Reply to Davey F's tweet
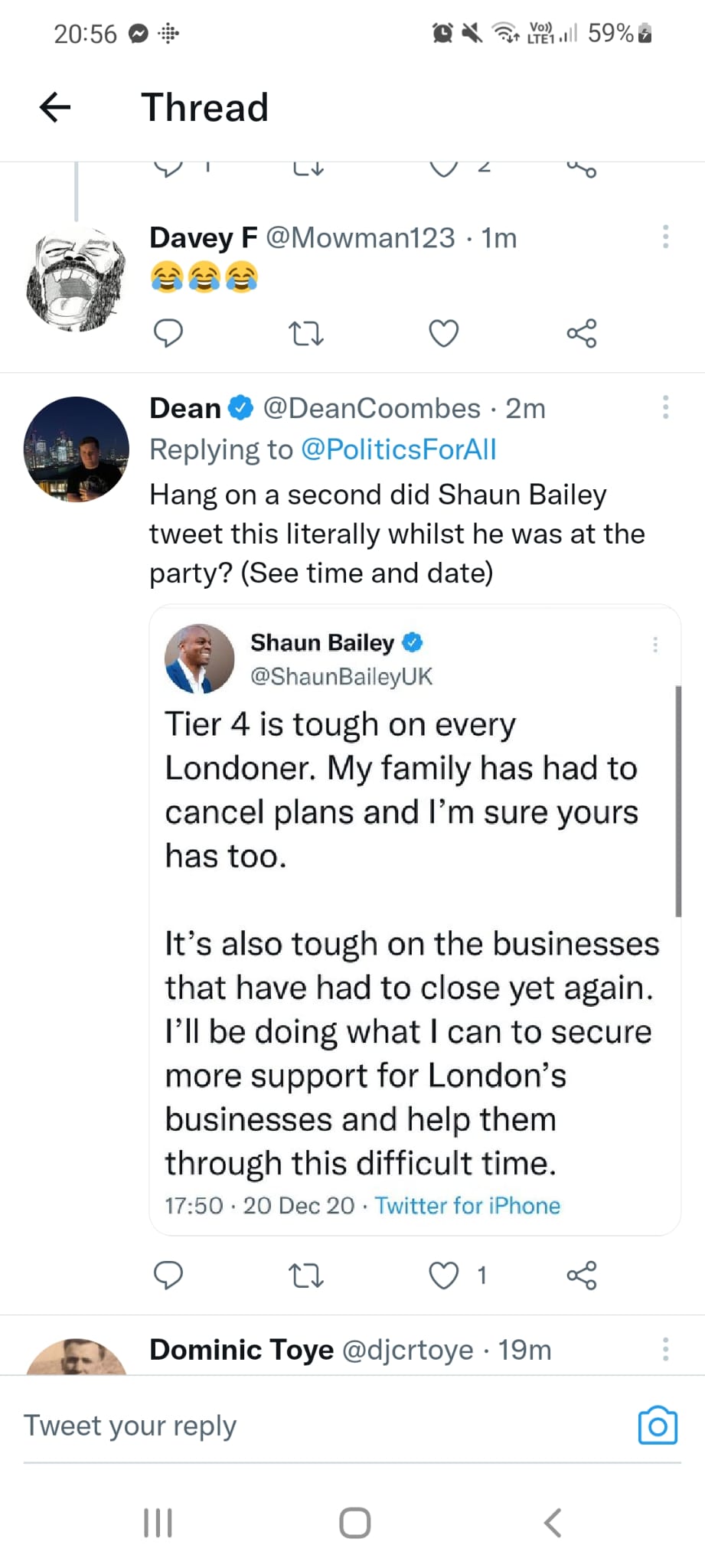The image size is (705, 1568). (168, 333)
